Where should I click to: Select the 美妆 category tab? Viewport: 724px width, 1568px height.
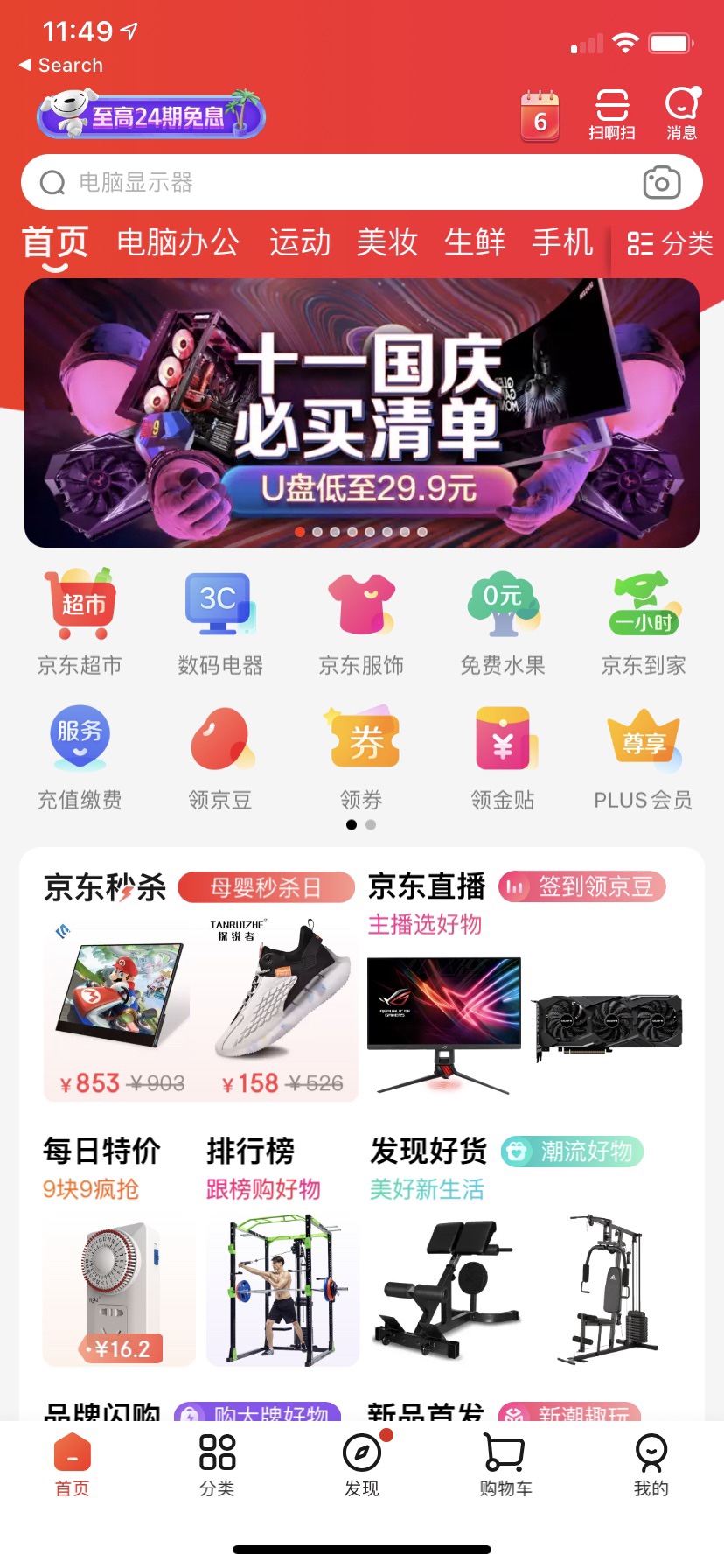pyautogui.click(x=386, y=242)
